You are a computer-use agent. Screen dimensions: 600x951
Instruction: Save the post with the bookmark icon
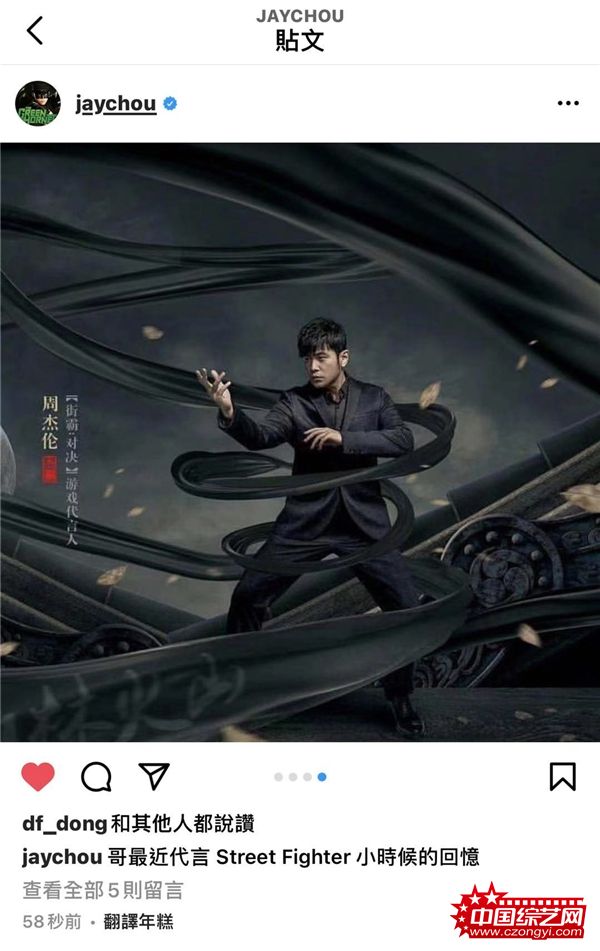click(562, 776)
